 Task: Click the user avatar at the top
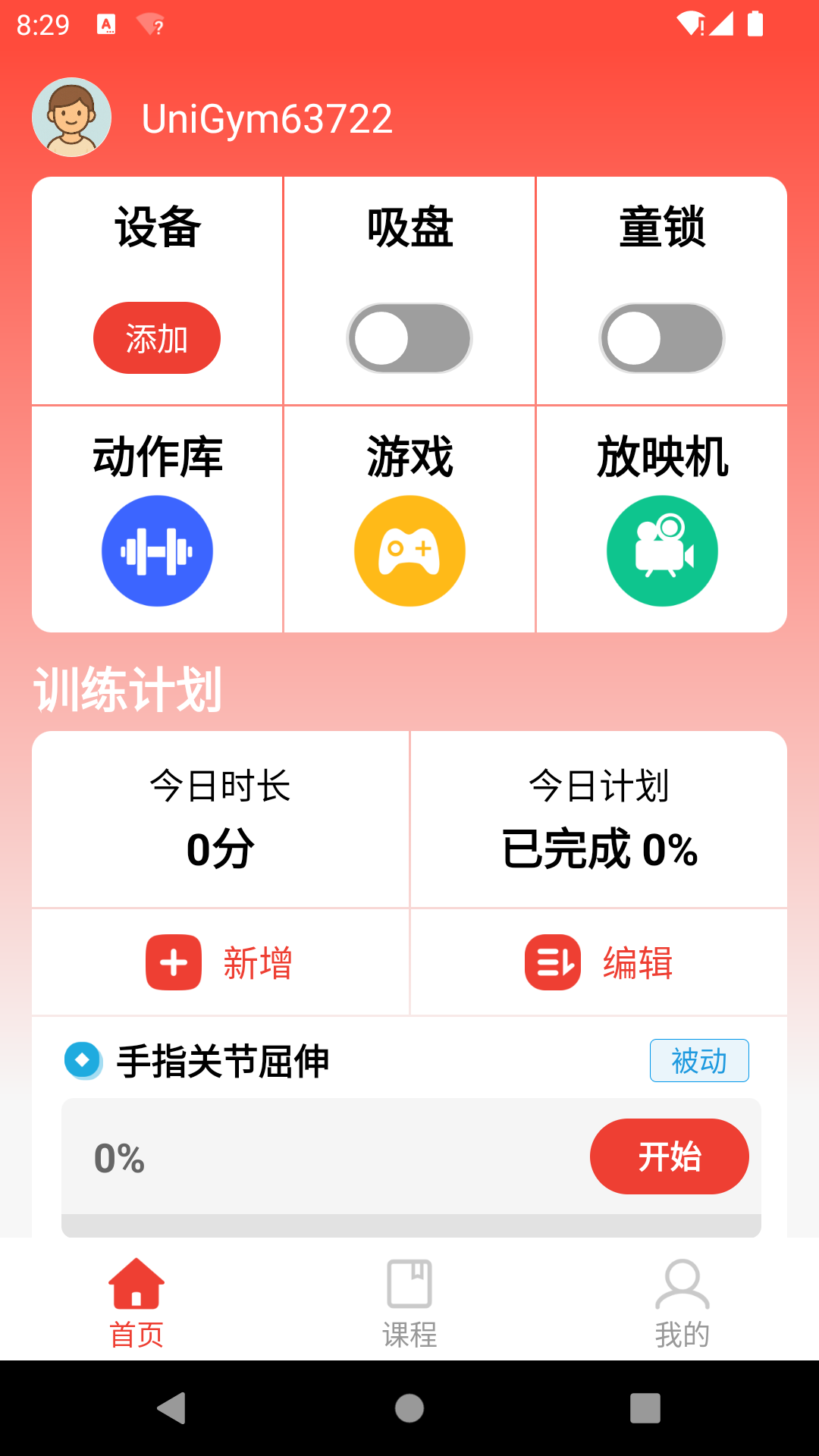[x=72, y=118]
